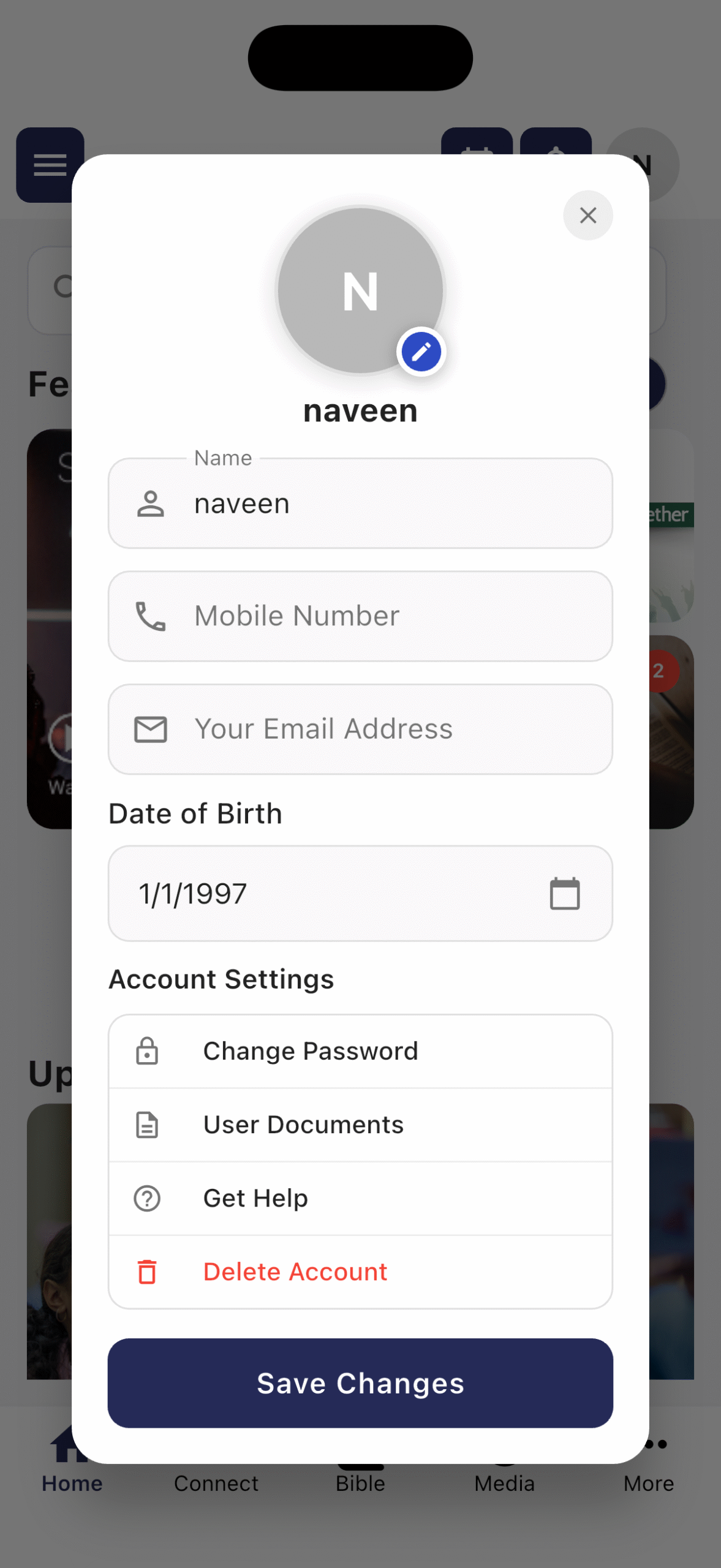Image resolution: width=721 pixels, height=1568 pixels.
Task: Close the profile dialog
Action: tap(587, 215)
